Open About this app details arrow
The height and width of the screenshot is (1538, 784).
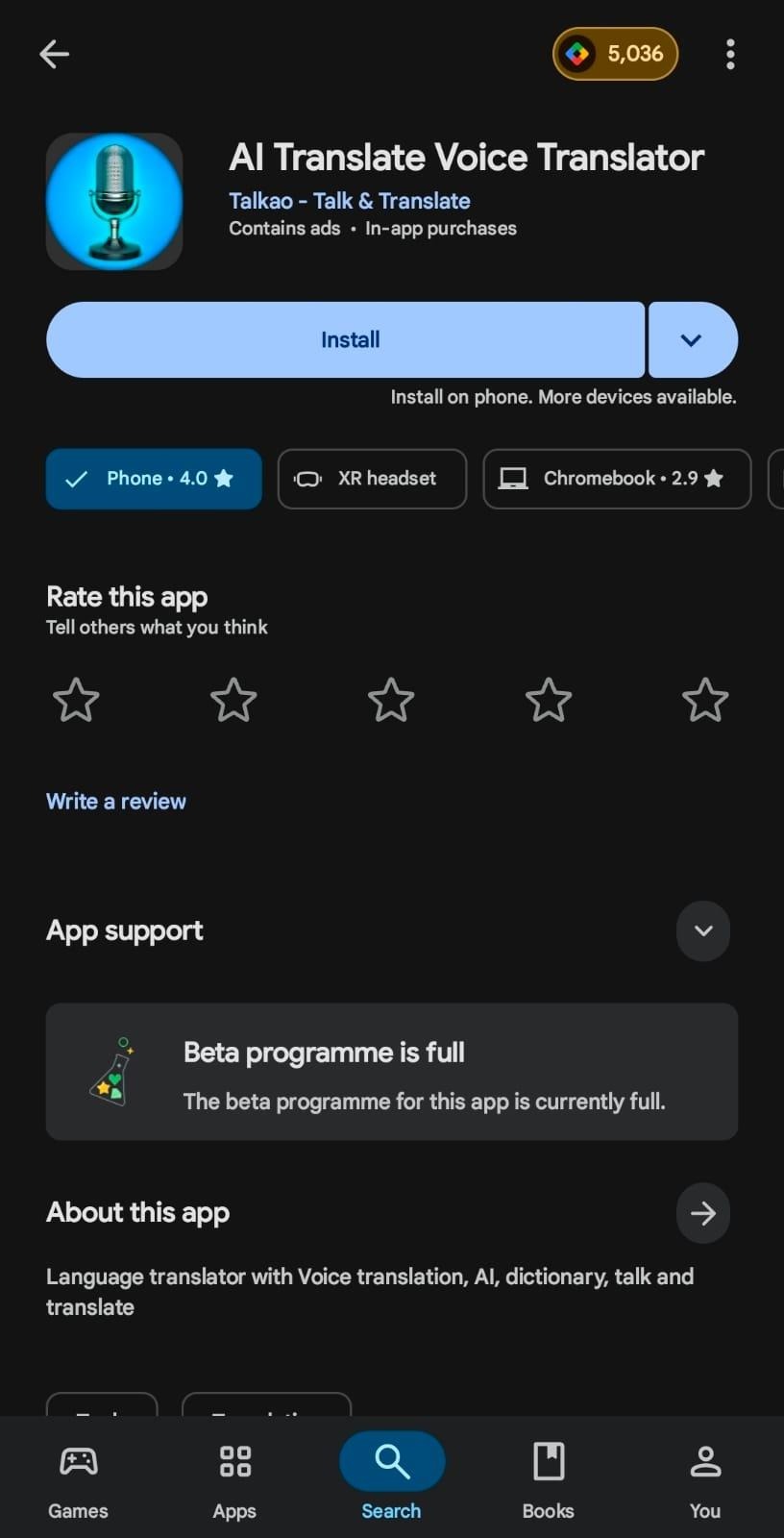702,1213
